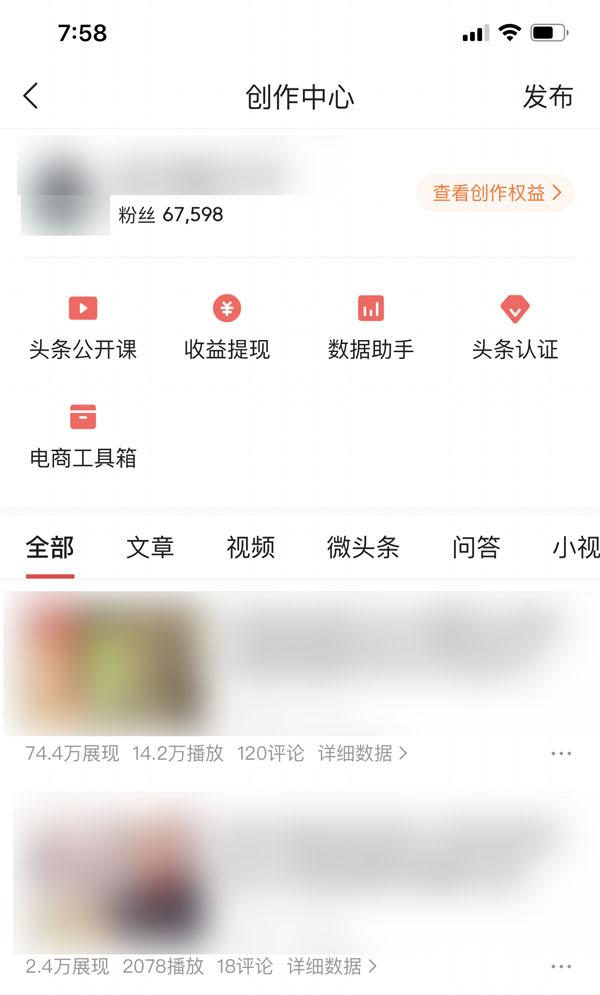Open overflow menu of the 74.4万展现 post
This screenshot has width=600, height=995.
pos(561,753)
